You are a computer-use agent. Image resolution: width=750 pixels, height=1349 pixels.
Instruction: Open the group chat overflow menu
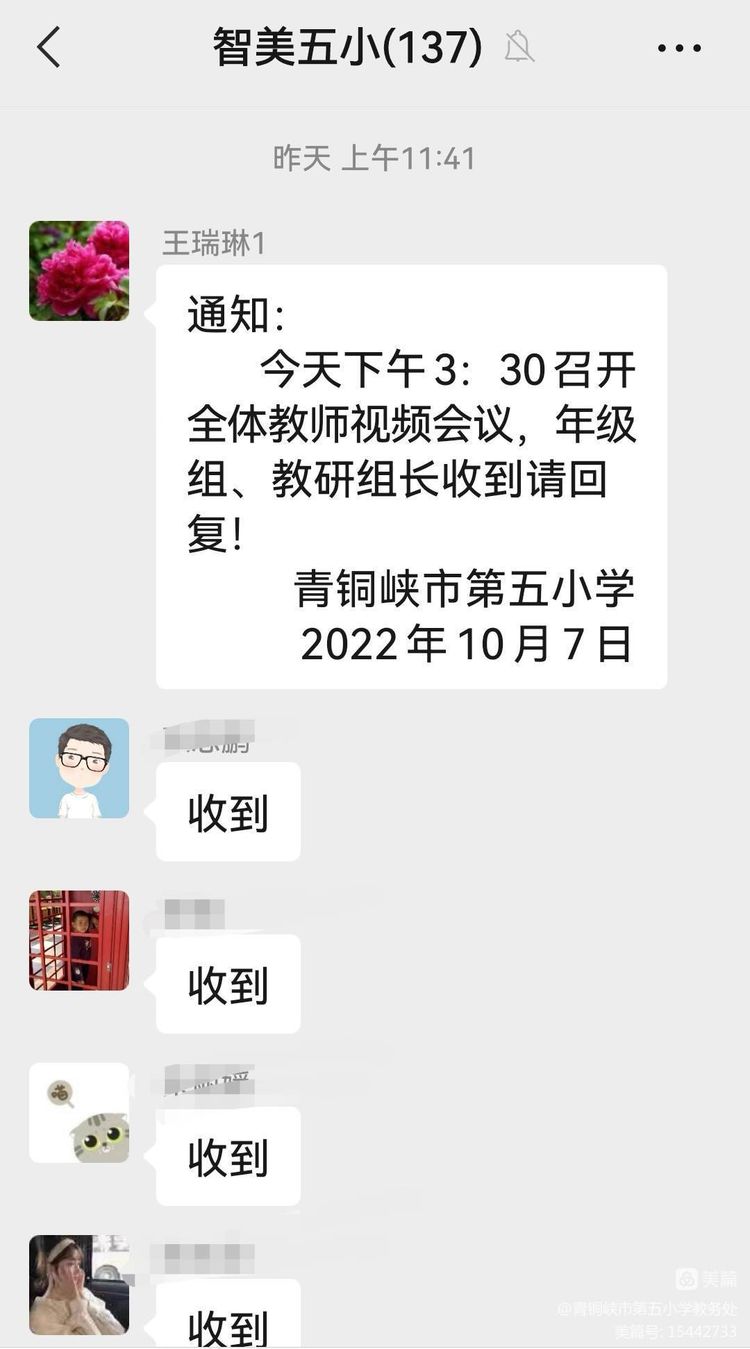pyautogui.click(x=679, y=47)
